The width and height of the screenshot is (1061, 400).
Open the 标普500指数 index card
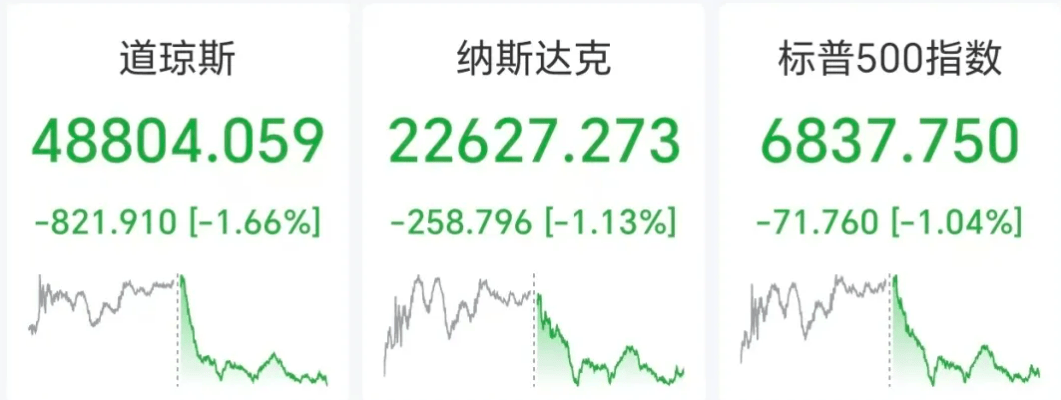point(889,200)
